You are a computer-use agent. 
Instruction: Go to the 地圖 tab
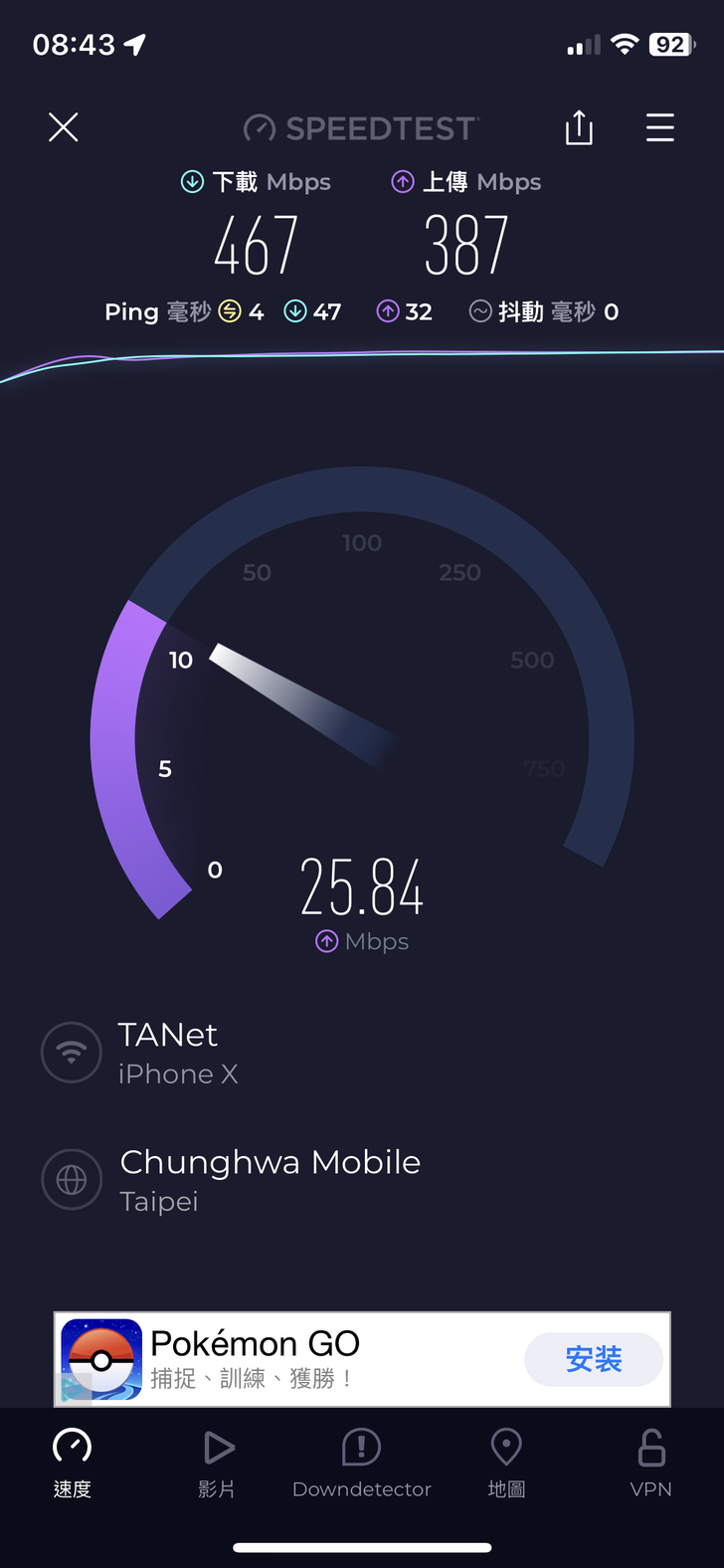coord(506,1463)
